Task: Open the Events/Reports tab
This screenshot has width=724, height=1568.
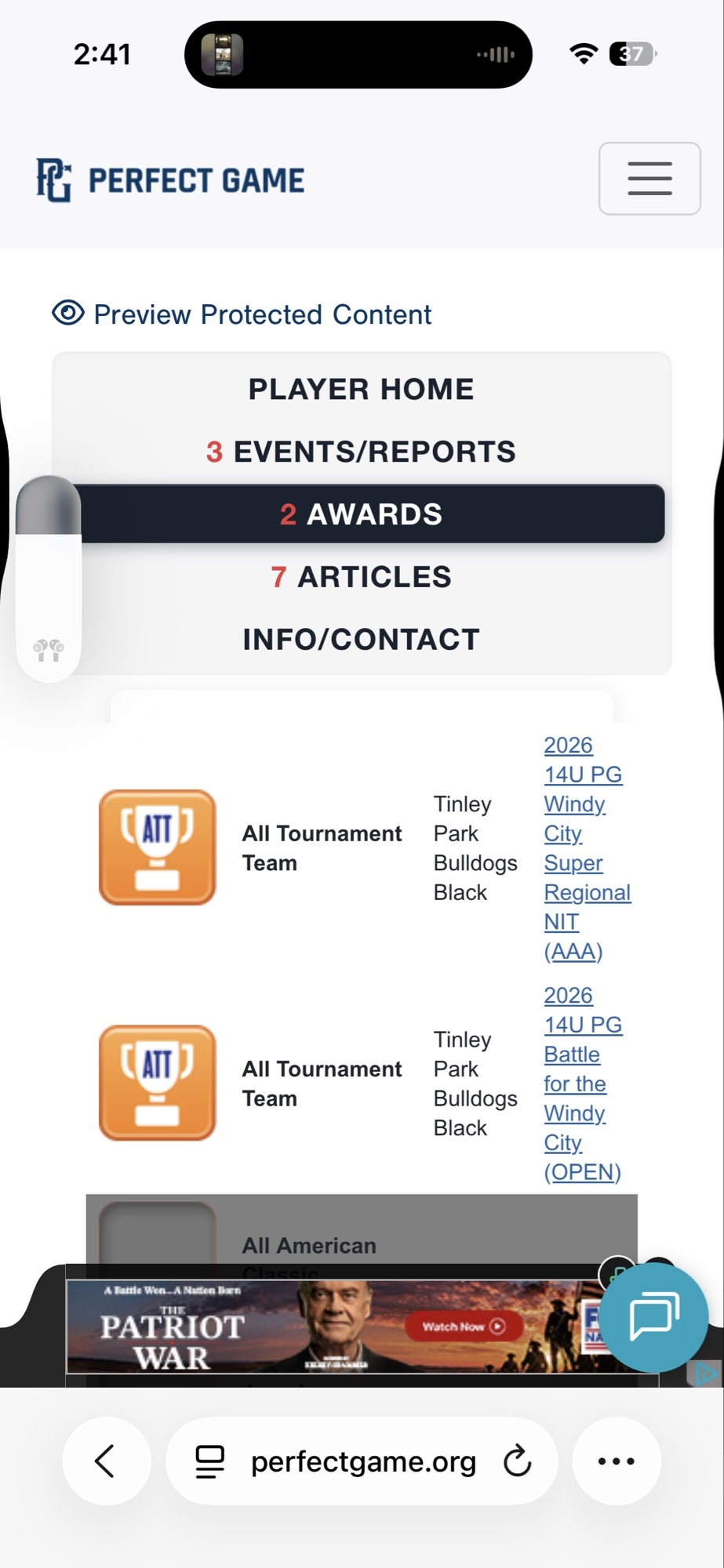Action: (x=361, y=452)
